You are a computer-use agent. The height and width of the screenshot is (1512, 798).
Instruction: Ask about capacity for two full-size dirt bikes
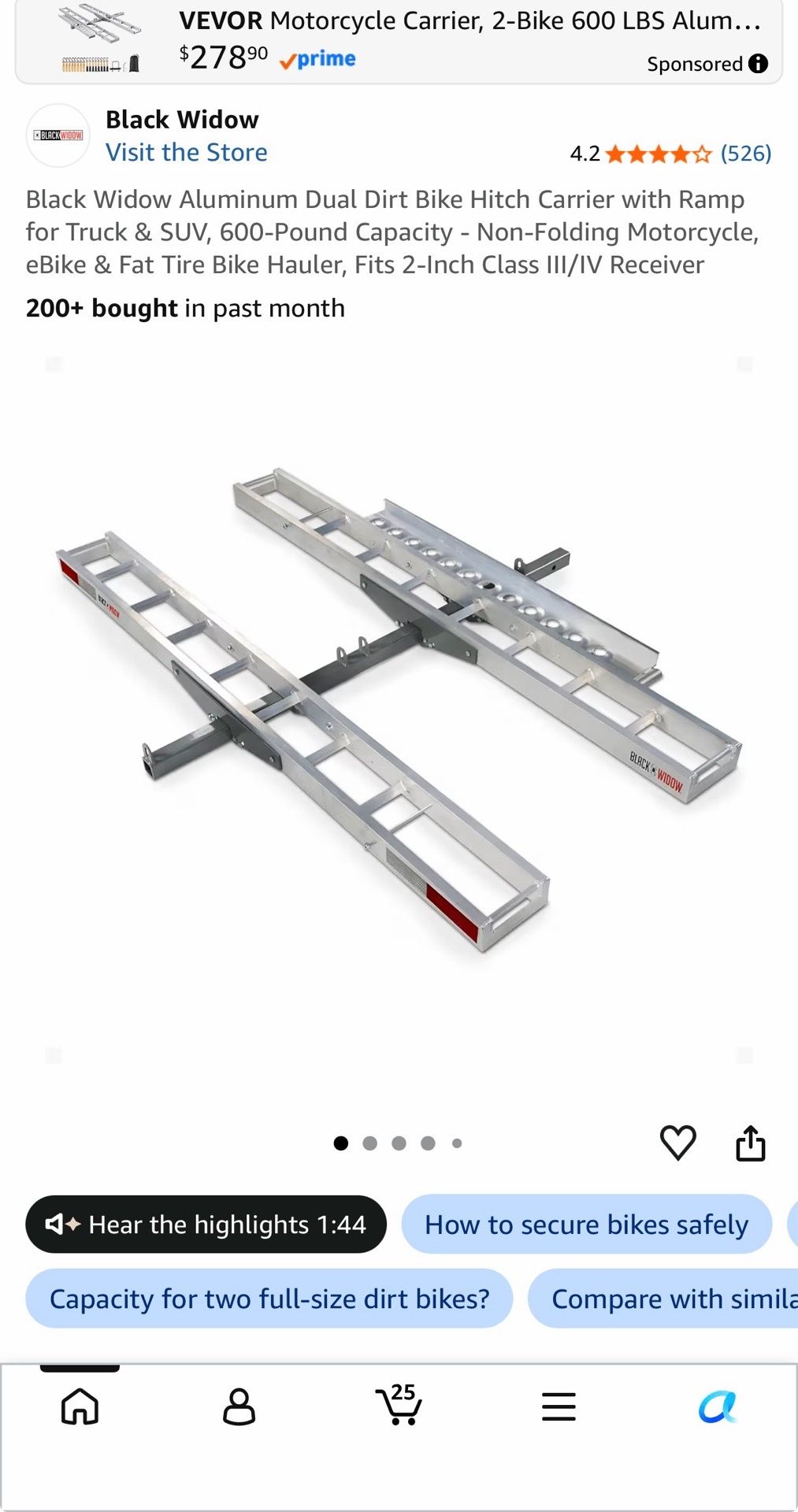click(x=269, y=1299)
